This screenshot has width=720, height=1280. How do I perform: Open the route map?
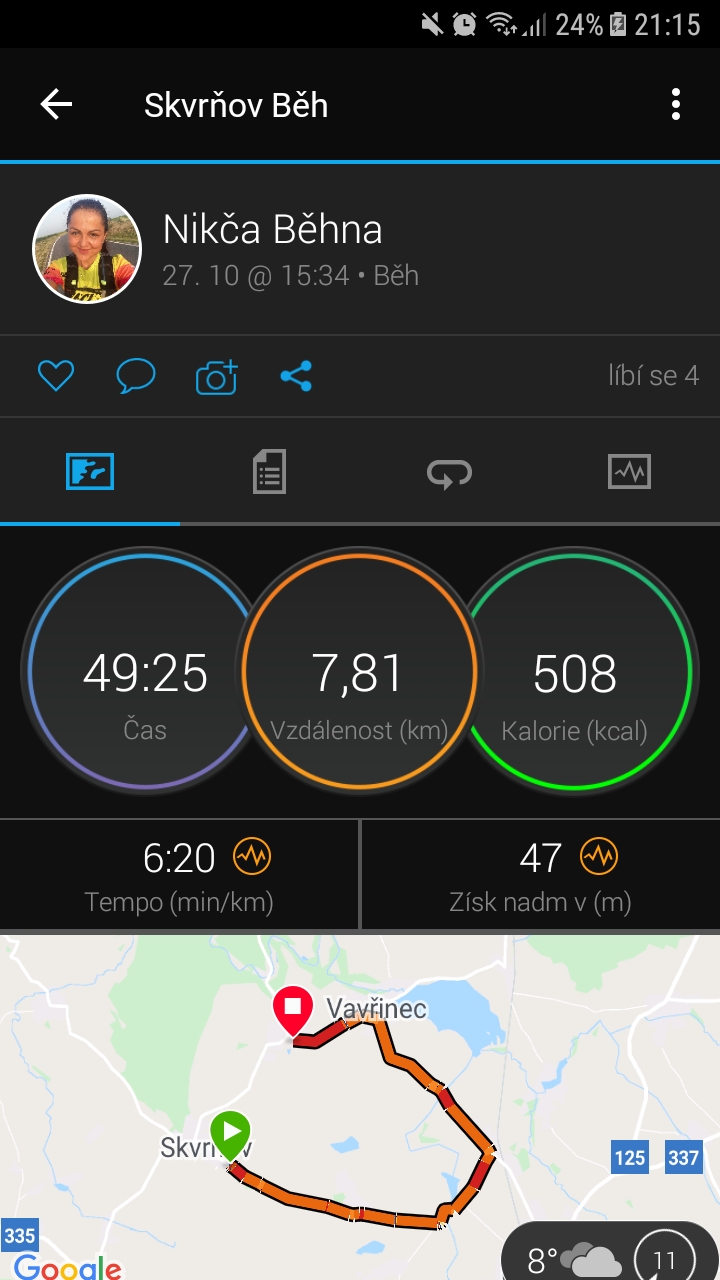(x=360, y=1107)
